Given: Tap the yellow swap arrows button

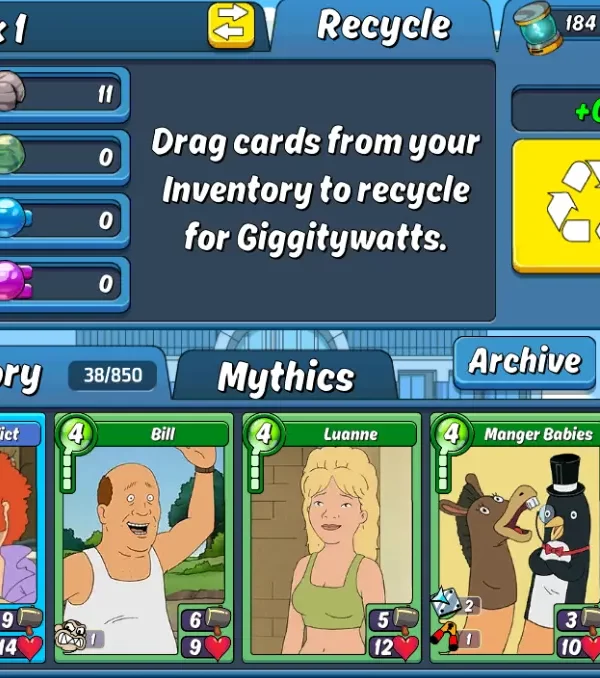Looking at the screenshot, I should [x=231, y=26].
